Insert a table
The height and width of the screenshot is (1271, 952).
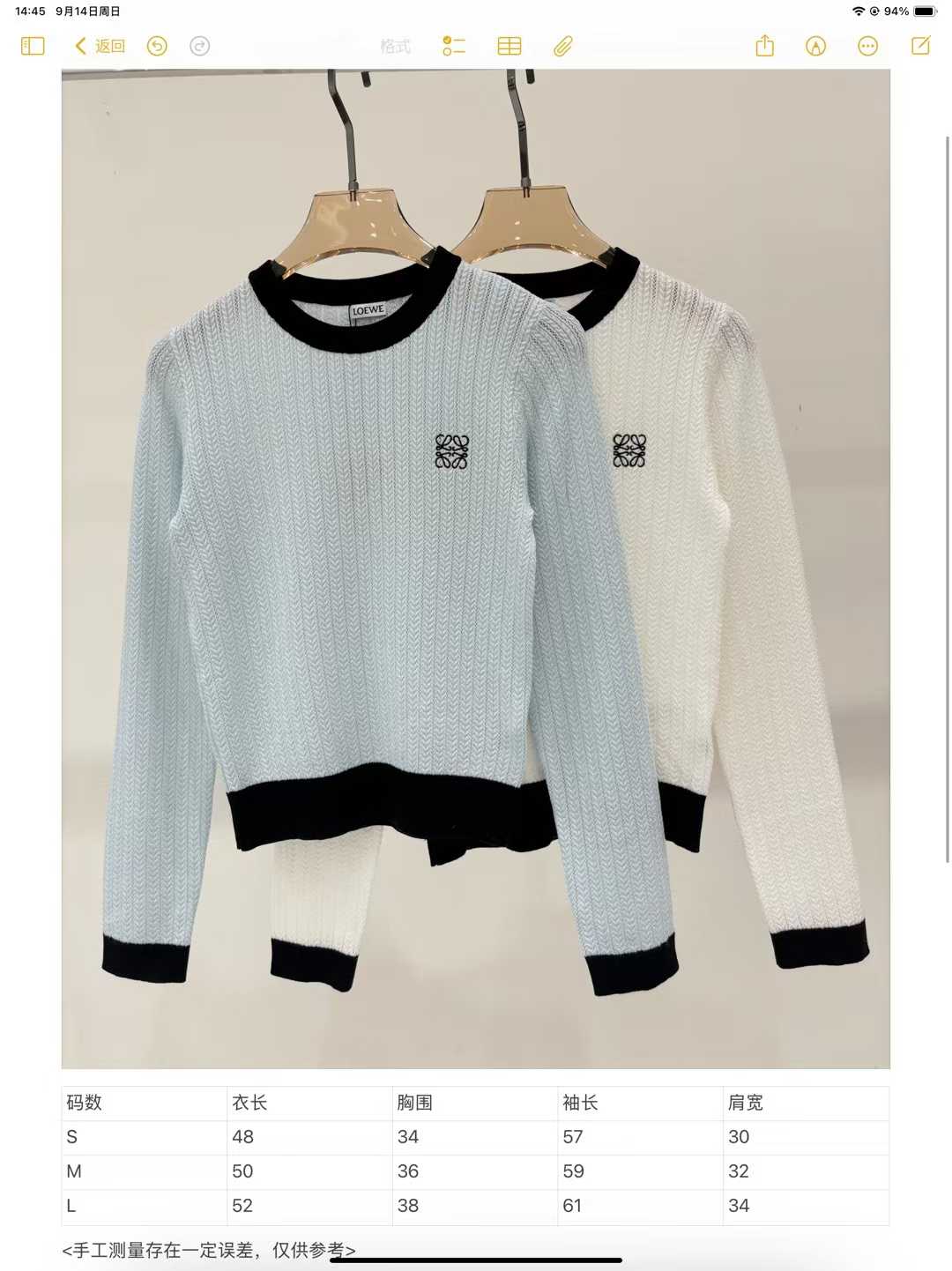click(509, 46)
